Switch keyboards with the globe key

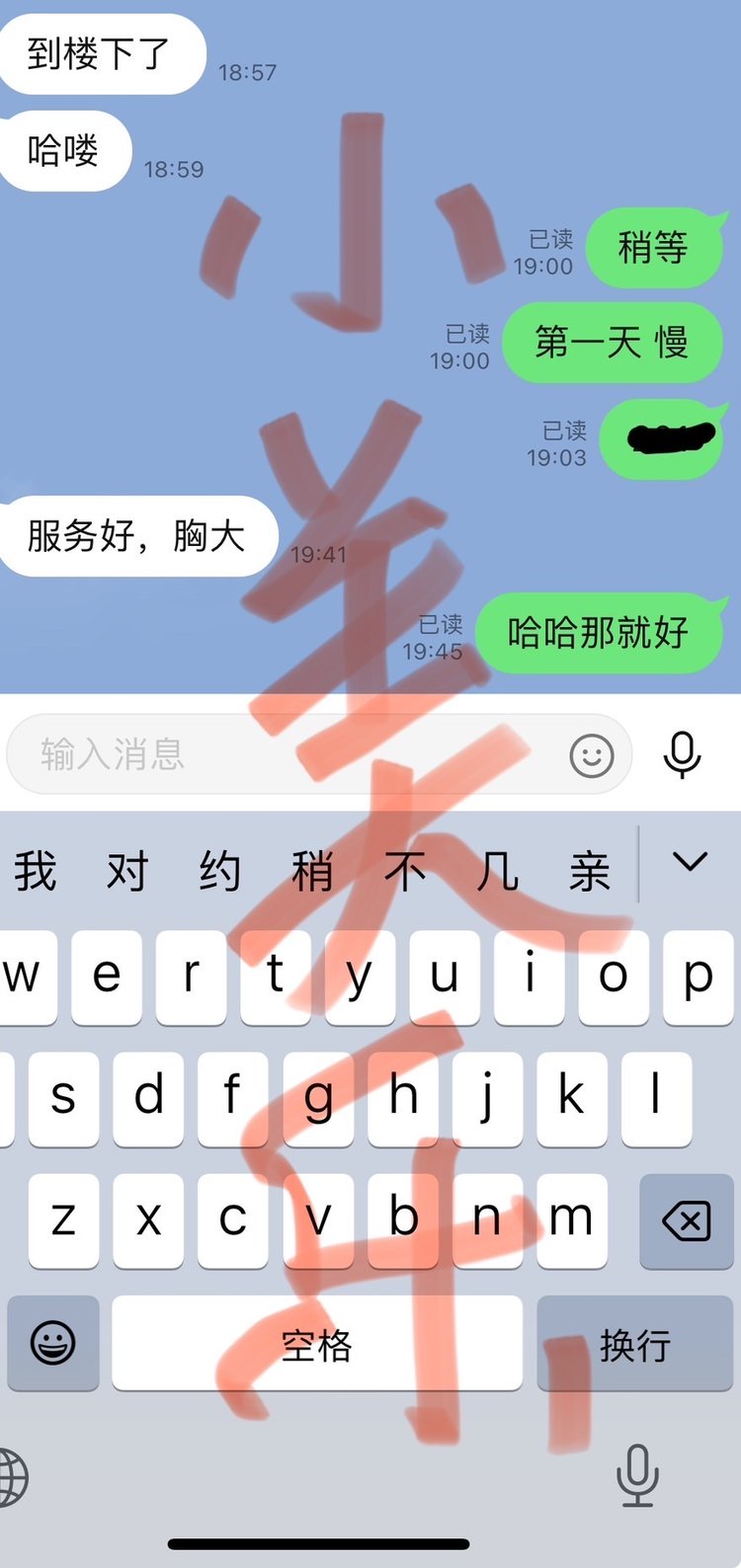pyautogui.click(x=12, y=1477)
